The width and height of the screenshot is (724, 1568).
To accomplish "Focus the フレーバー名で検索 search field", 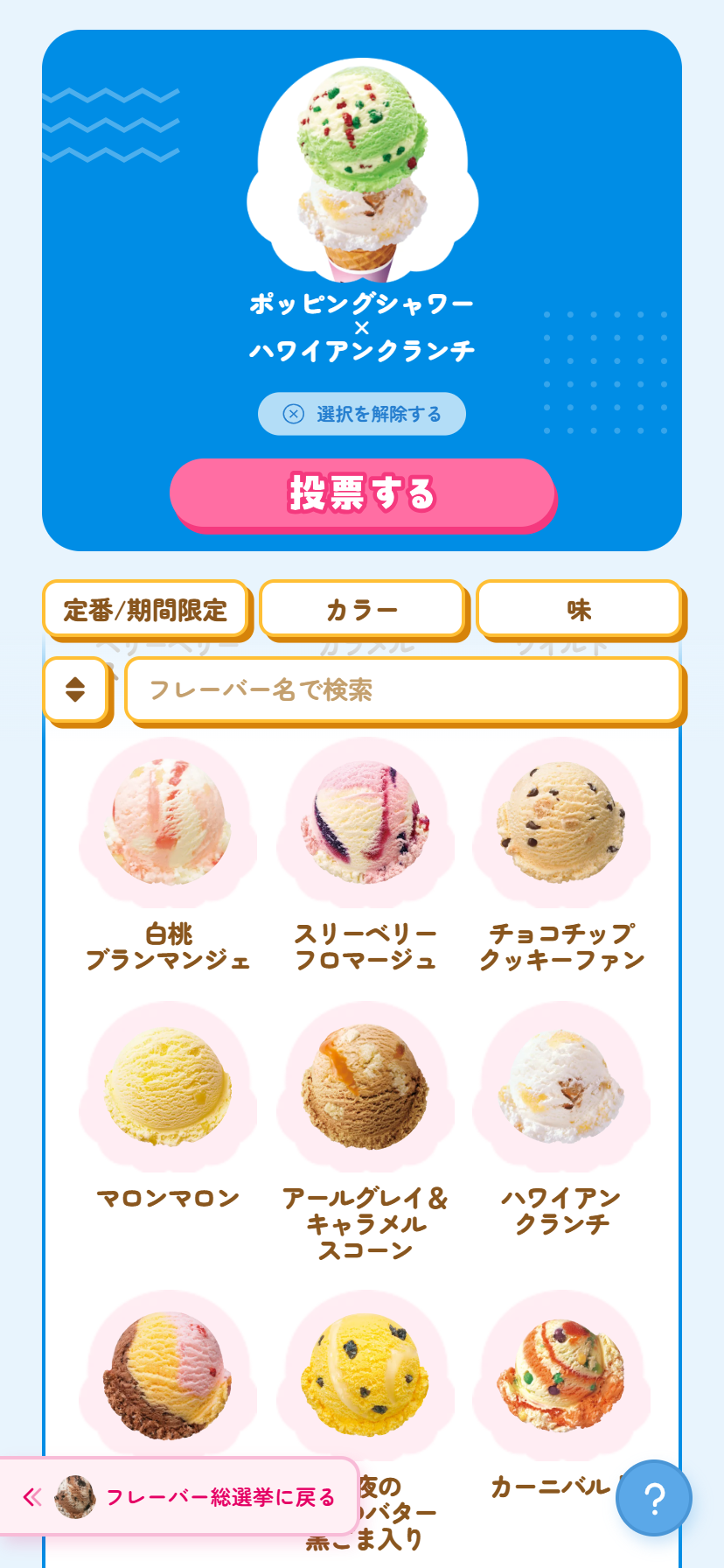I will click(402, 689).
